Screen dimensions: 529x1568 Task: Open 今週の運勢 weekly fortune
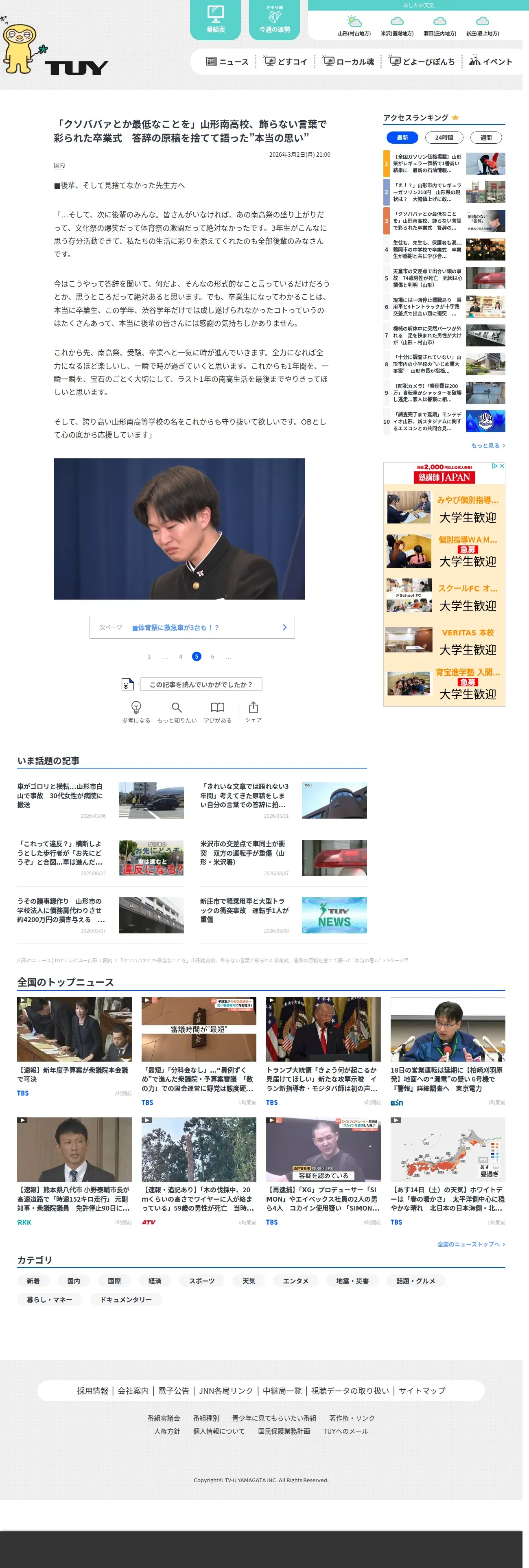coord(275,20)
